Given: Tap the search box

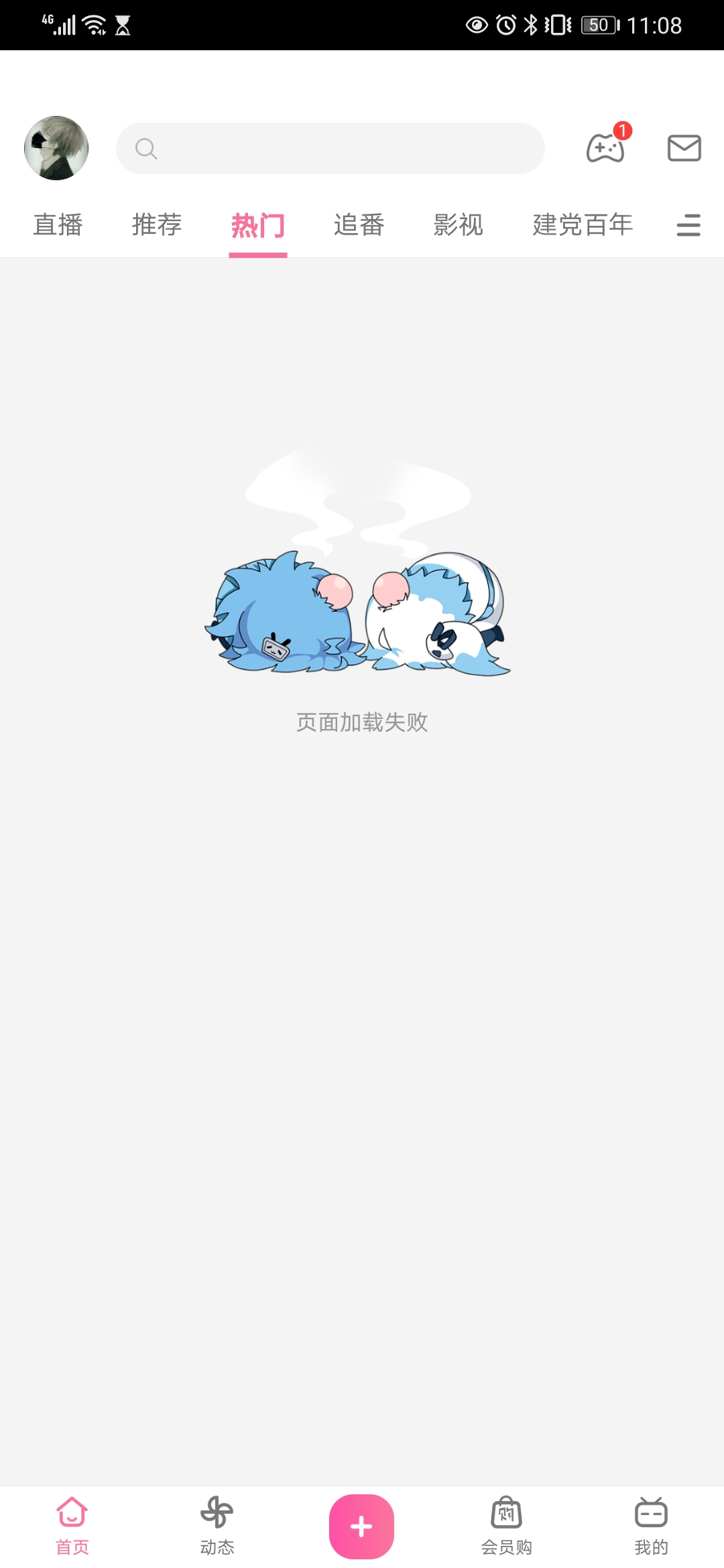Looking at the screenshot, I should click(330, 148).
